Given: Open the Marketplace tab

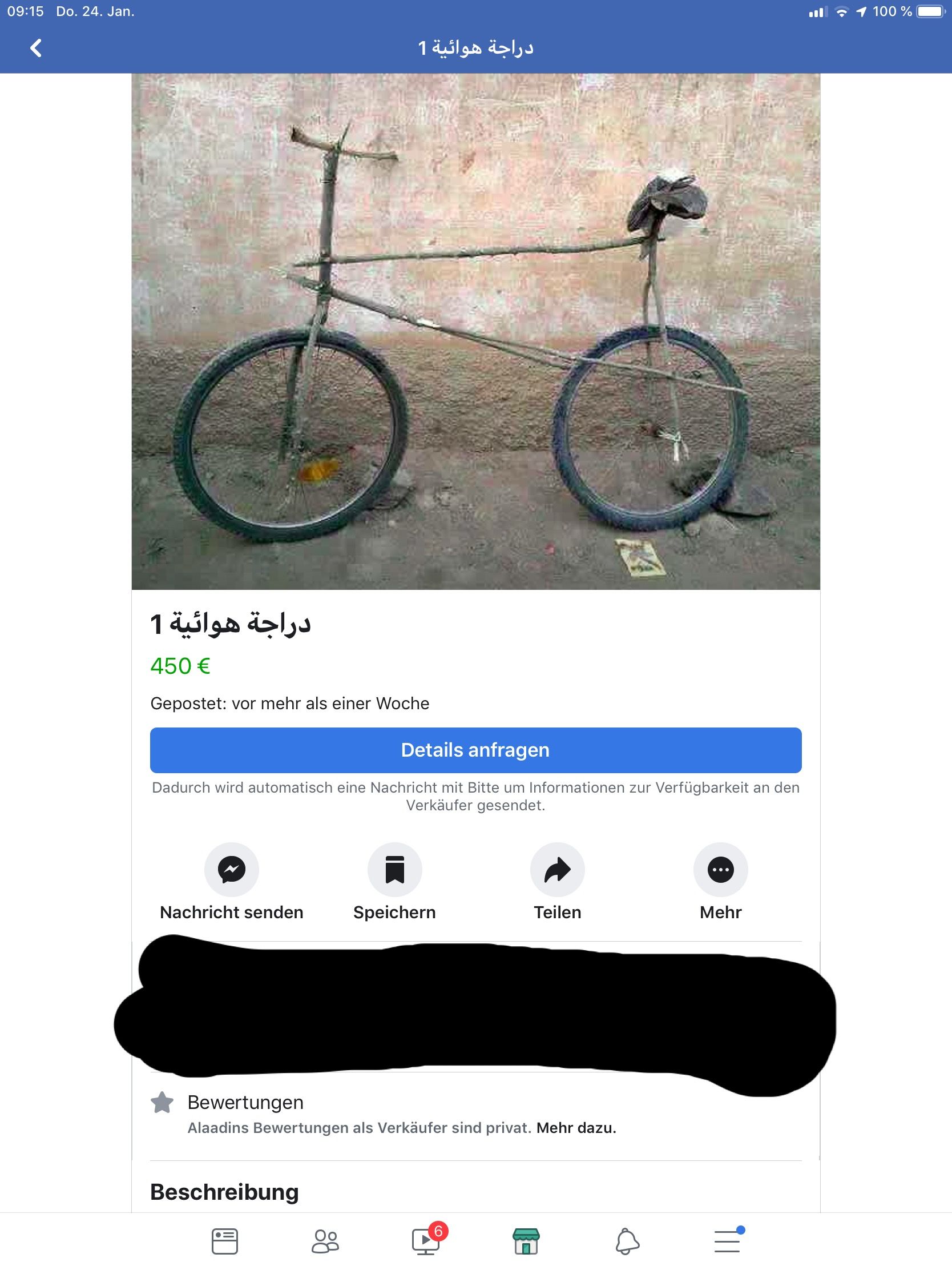Looking at the screenshot, I should [x=526, y=1241].
